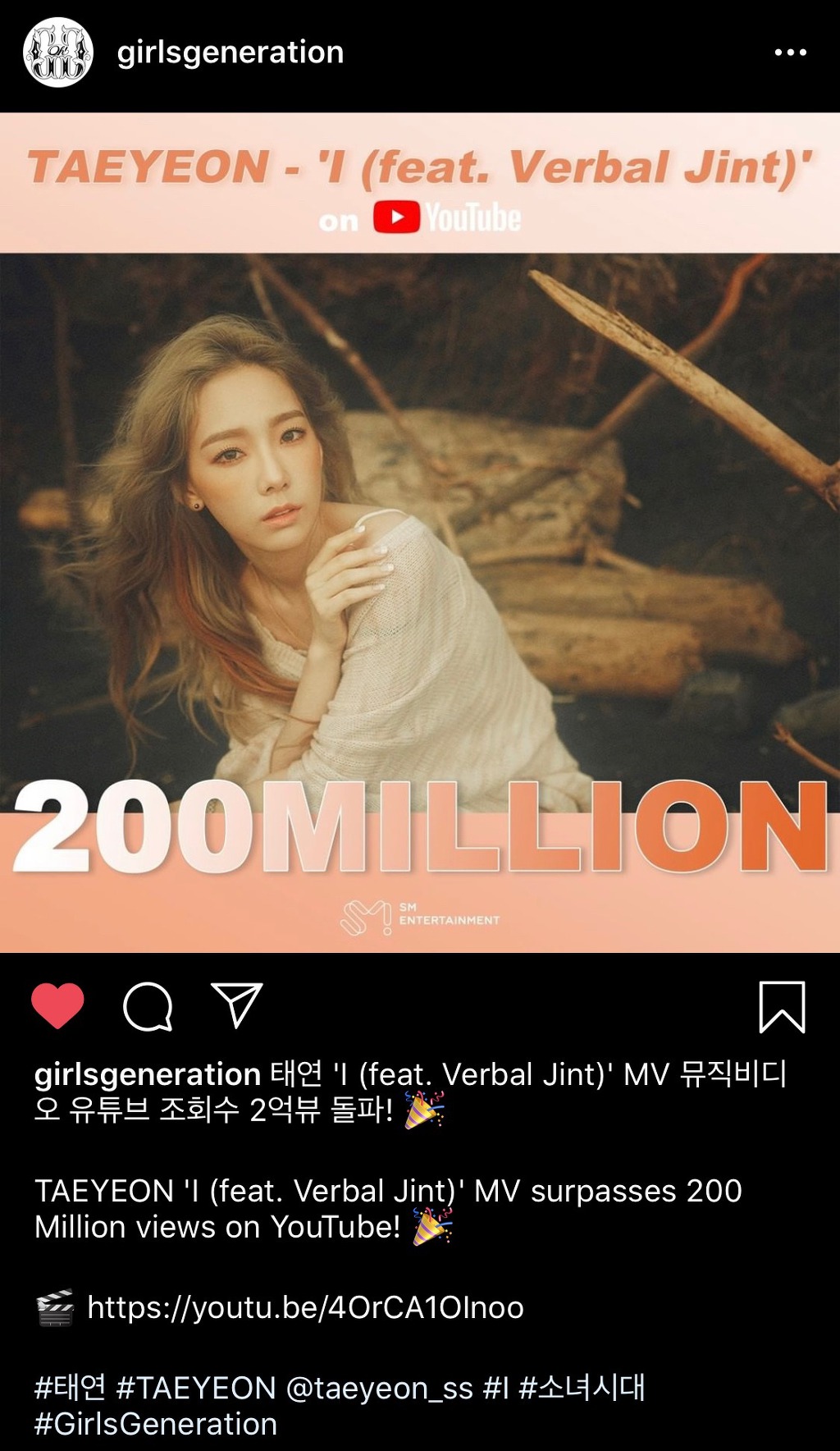Unlike the post via the red heart
The width and height of the screenshot is (840, 1451).
click(x=57, y=1005)
